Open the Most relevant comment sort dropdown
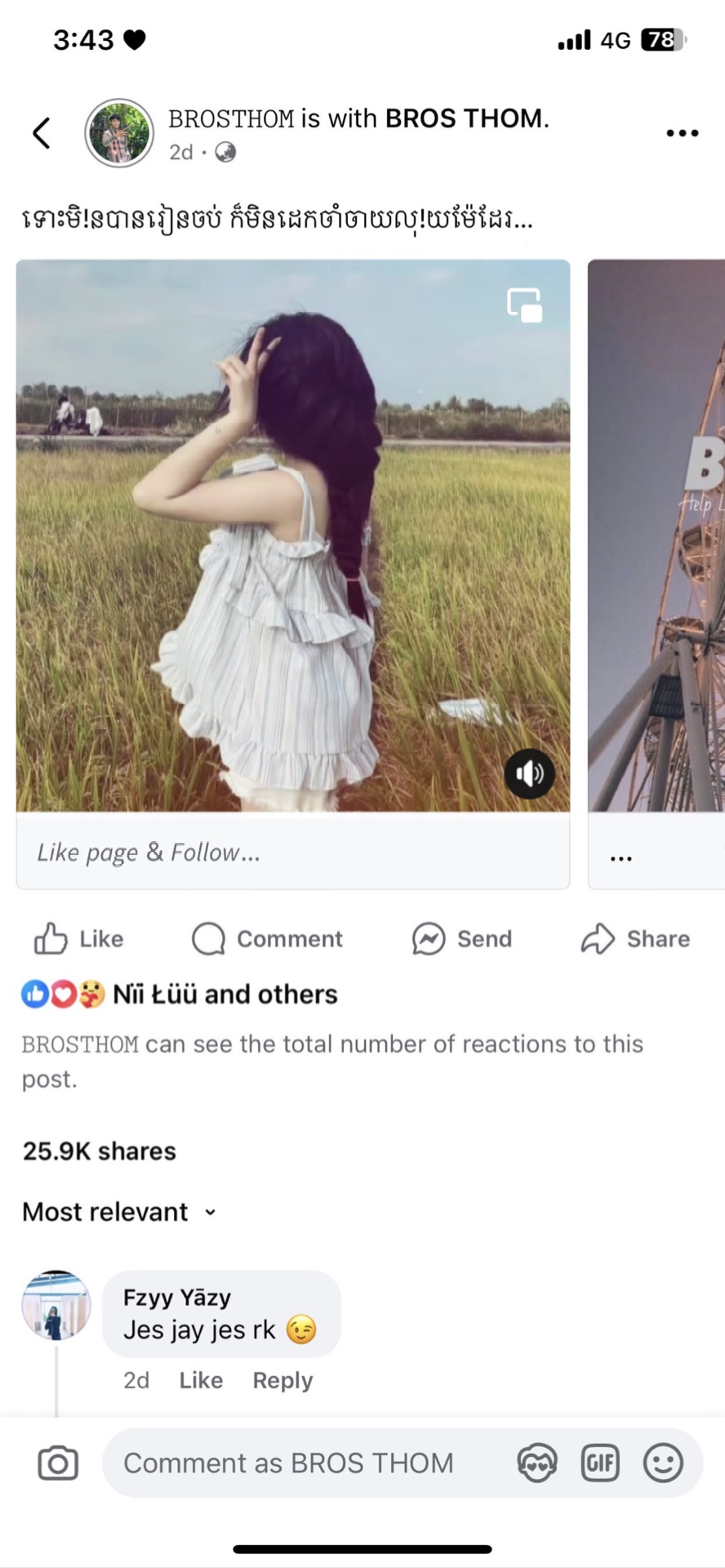 tap(120, 1212)
